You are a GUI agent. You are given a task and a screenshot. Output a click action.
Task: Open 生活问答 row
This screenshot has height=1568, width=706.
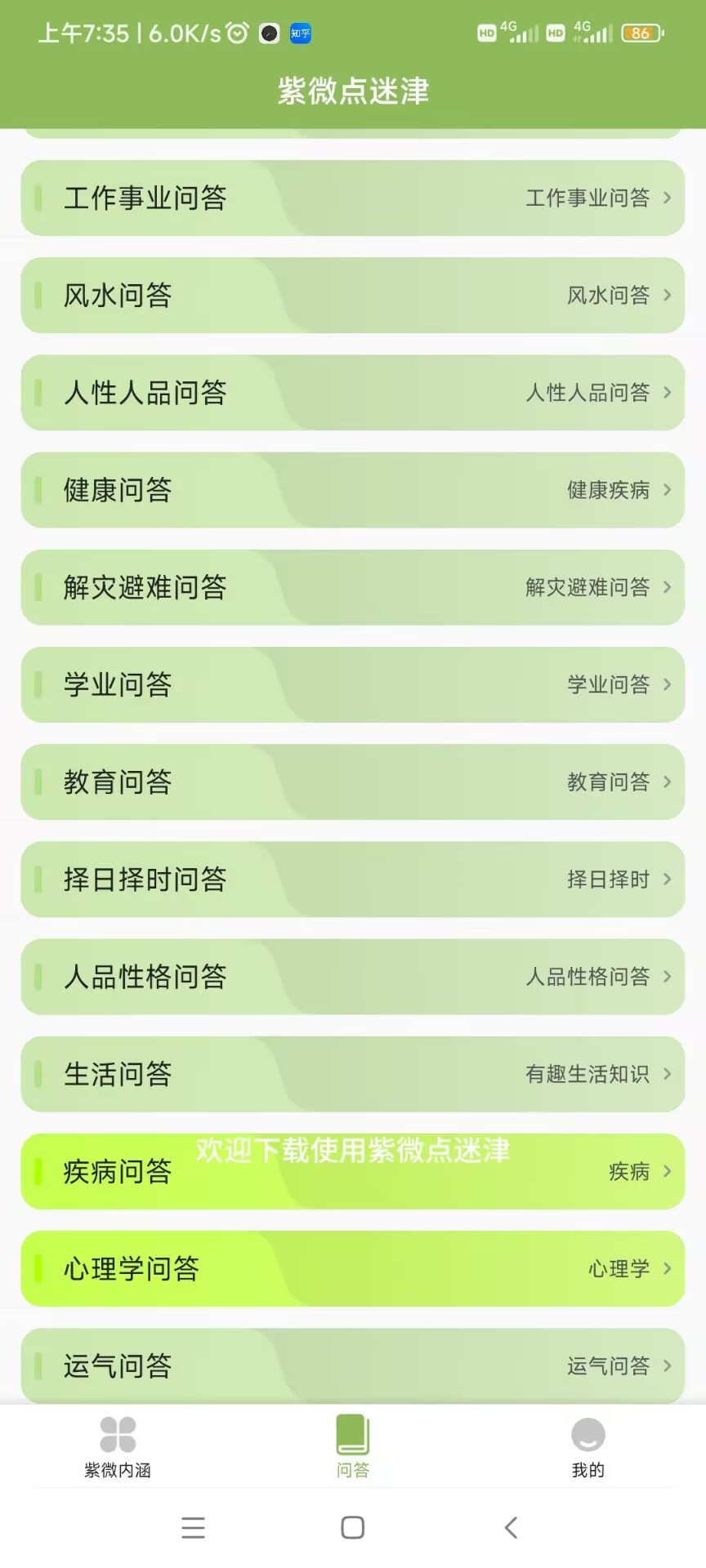(x=353, y=1074)
